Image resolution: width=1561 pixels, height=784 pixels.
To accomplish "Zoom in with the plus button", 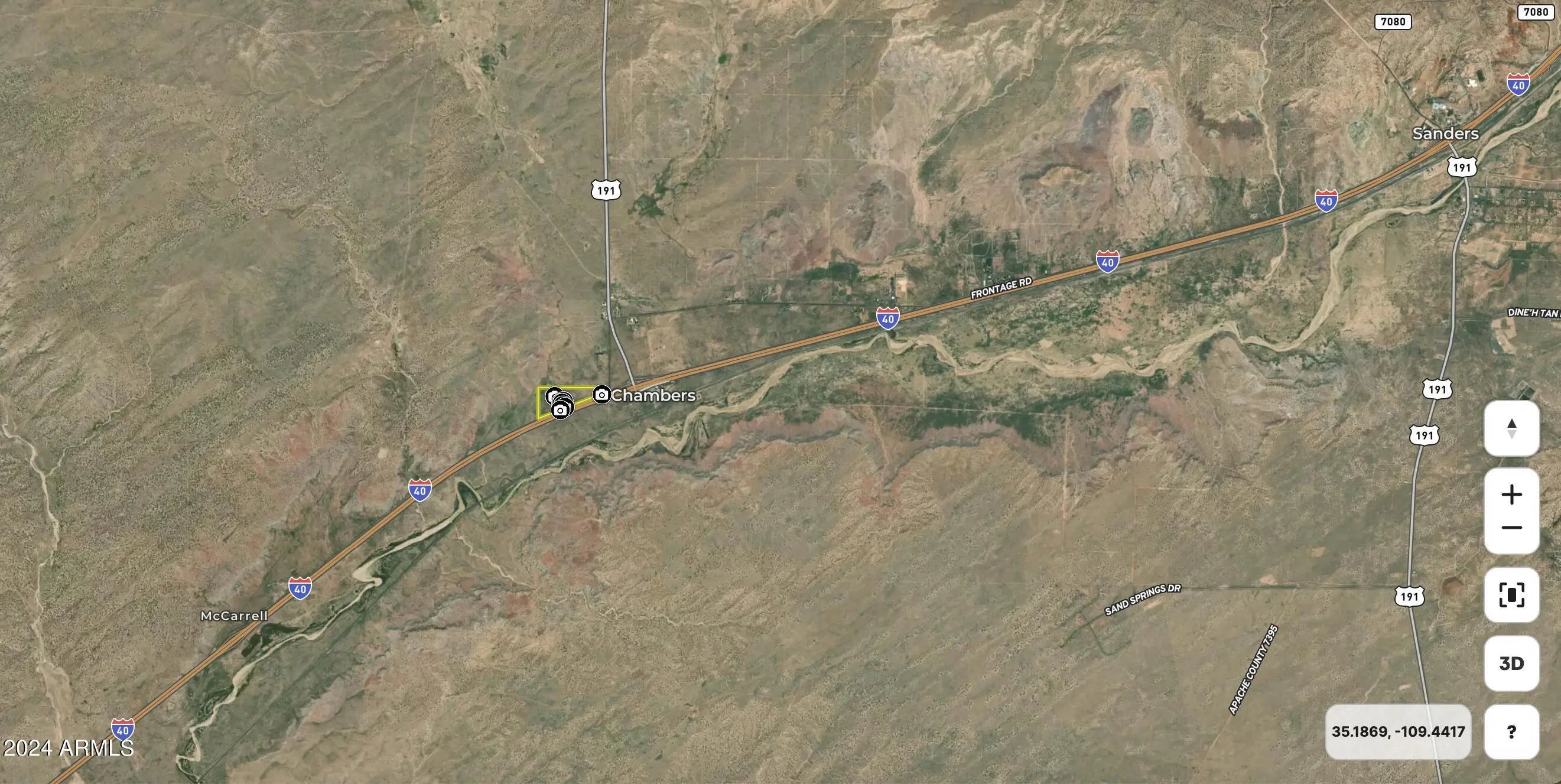I will pyautogui.click(x=1511, y=495).
